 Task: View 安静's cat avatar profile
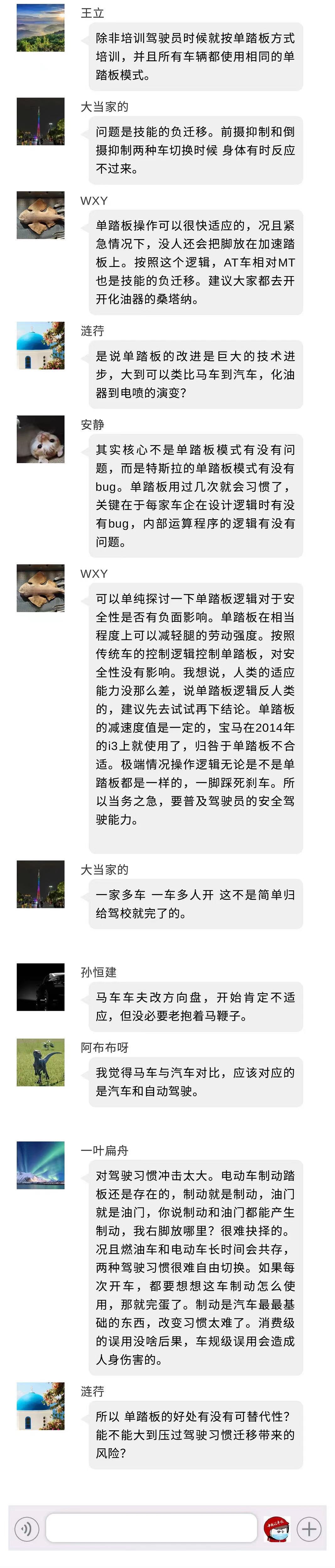40,439
